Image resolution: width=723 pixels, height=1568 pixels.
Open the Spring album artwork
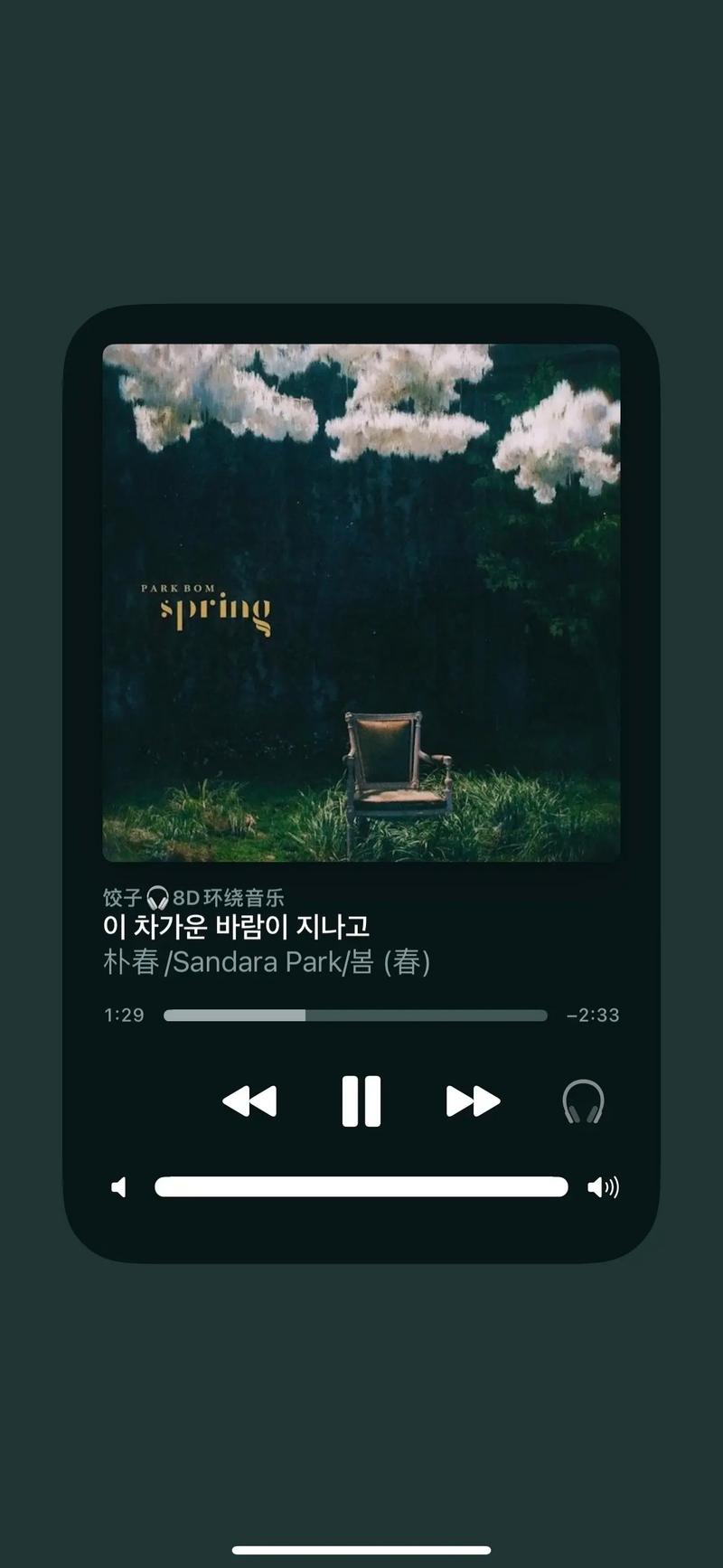click(x=361, y=602)
